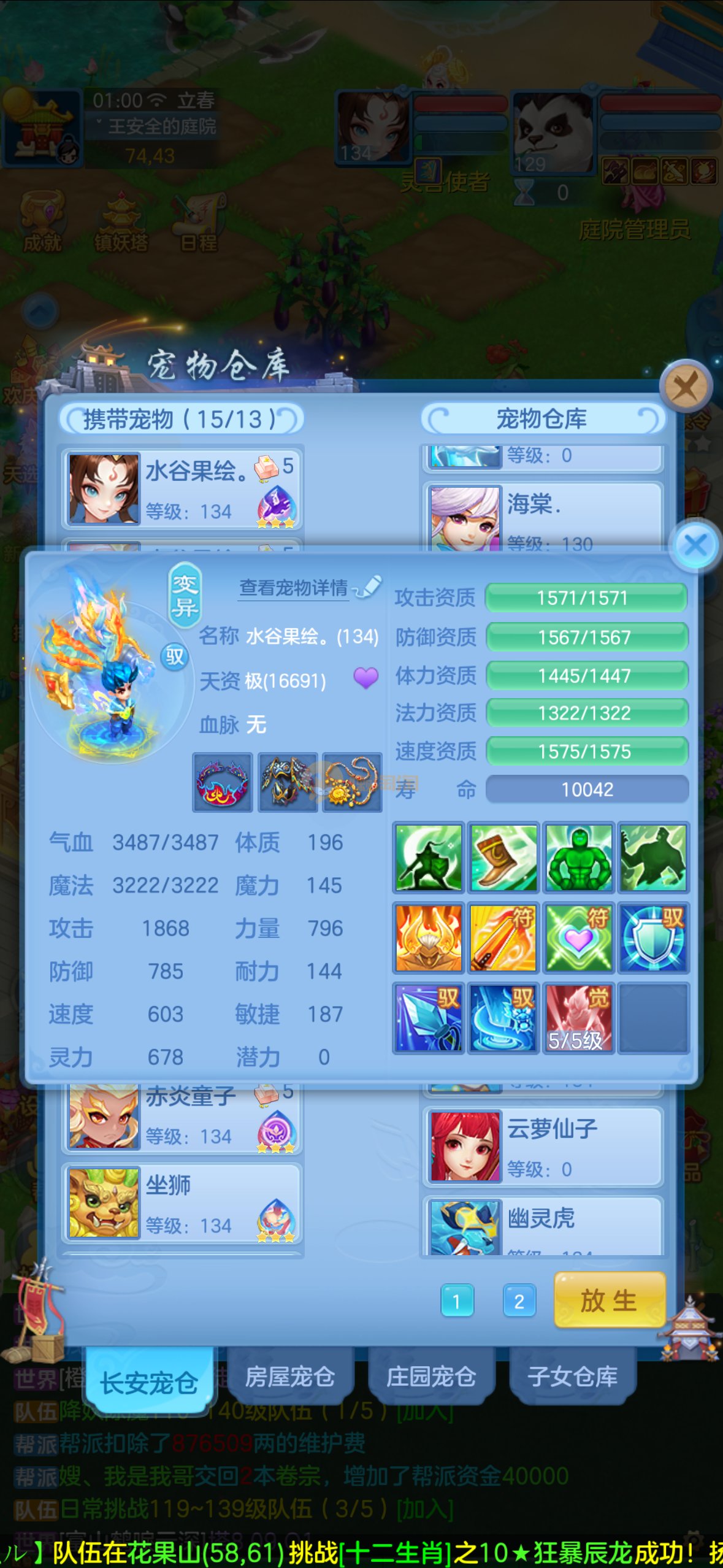Select warehouse pet 幽灵虎
Screen dimensions: 723x1568
(x=542, y=1224)
